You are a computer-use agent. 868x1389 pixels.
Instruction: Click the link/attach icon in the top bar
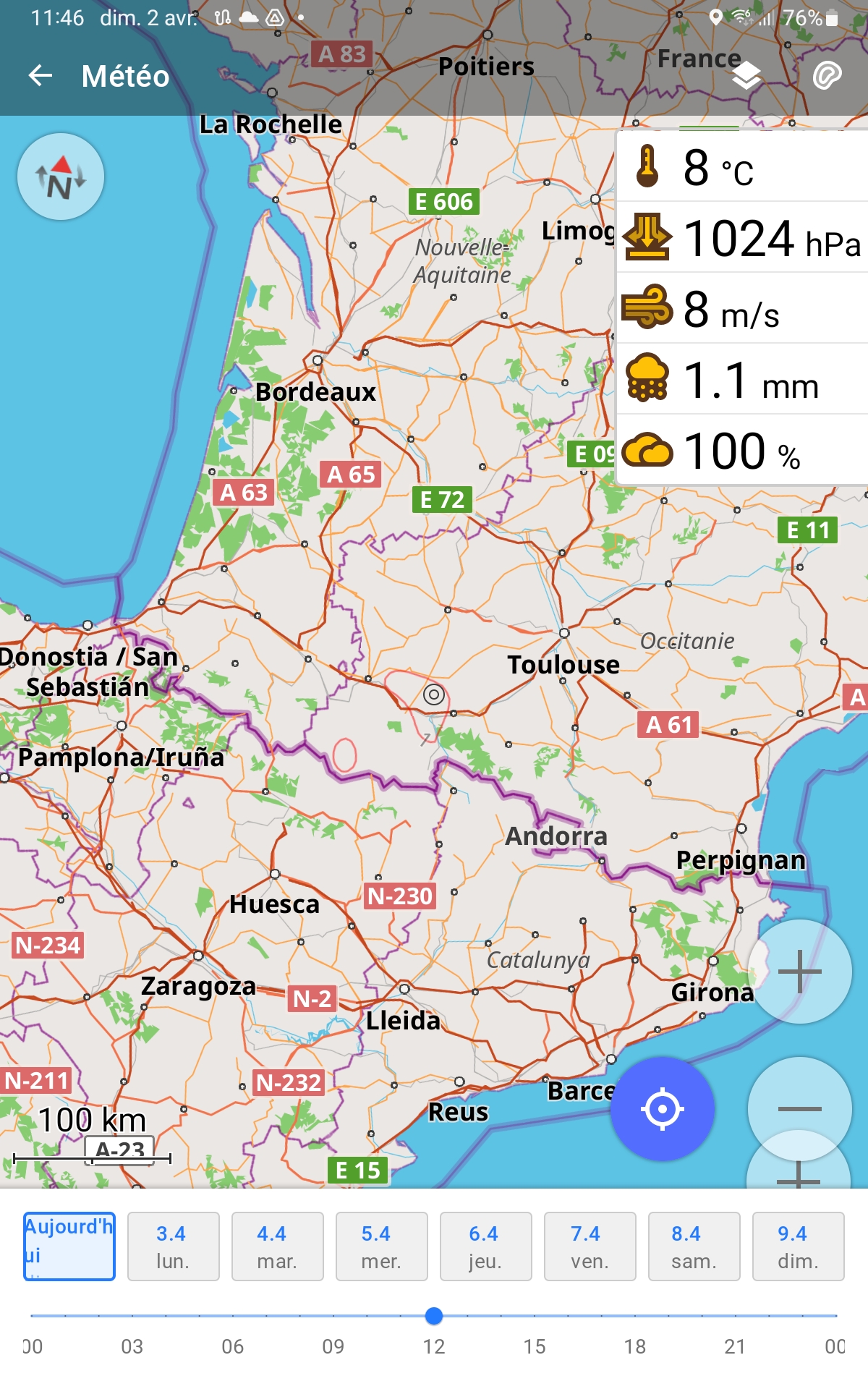(827, 75)
